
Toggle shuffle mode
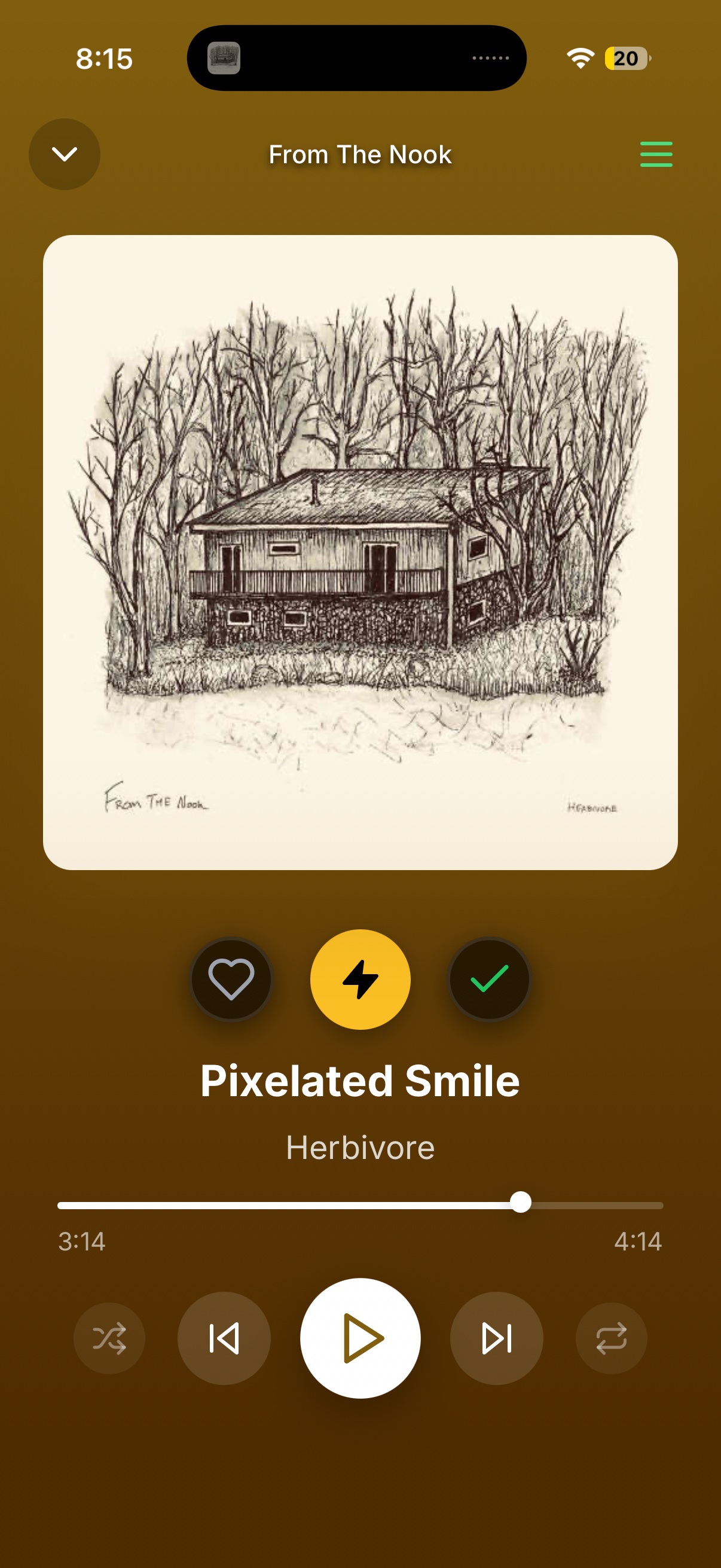109,1338
